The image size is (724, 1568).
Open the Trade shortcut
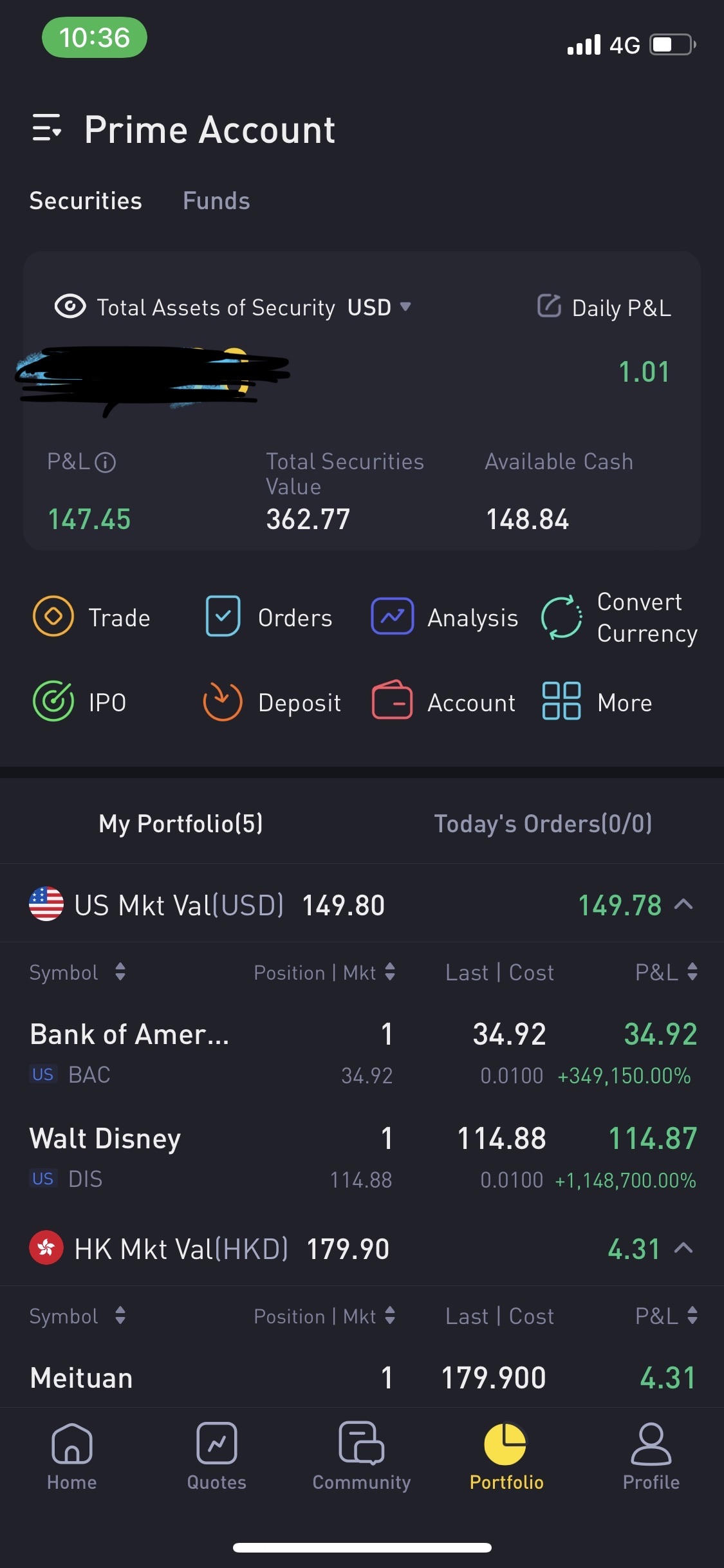91,617
